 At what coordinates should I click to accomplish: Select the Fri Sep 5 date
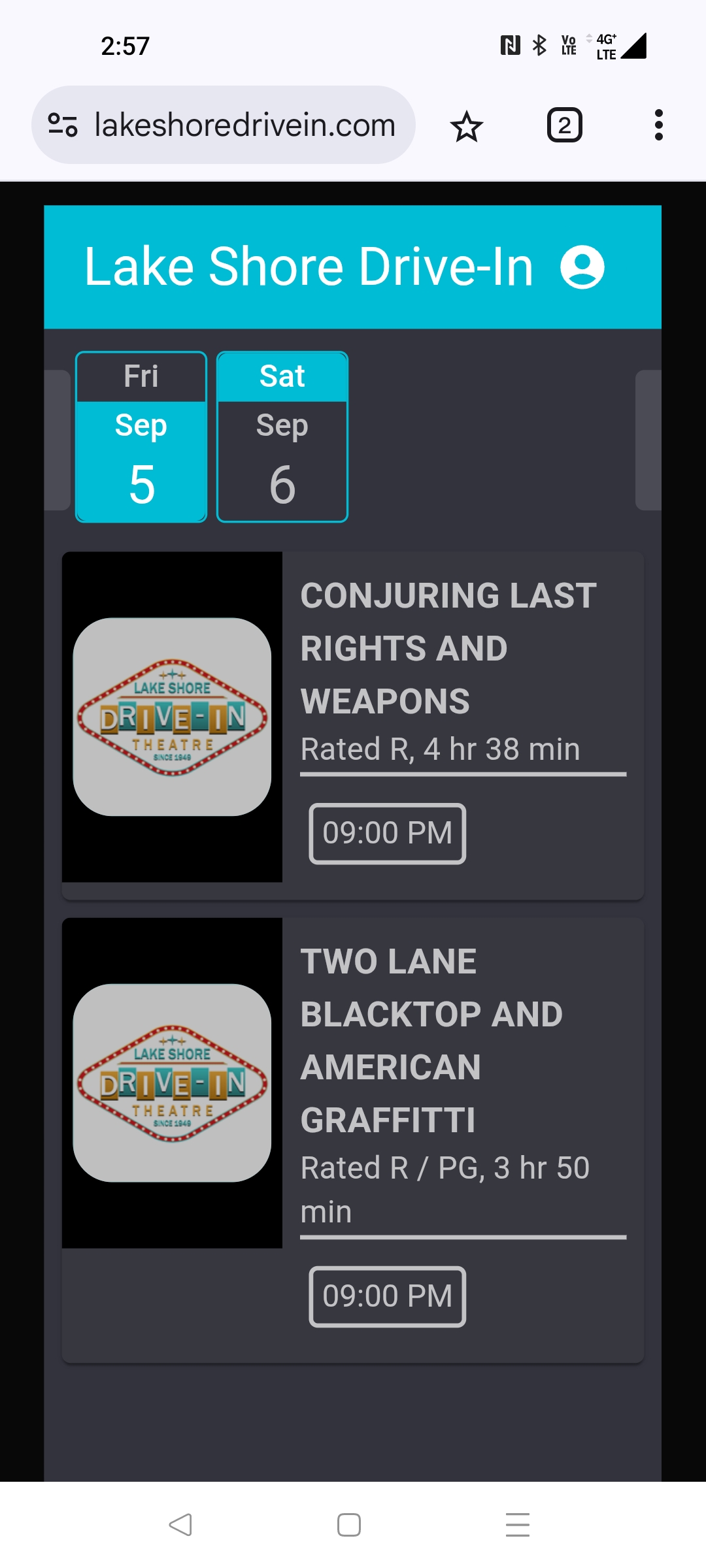pyautogui.click(x=141, y=437)
